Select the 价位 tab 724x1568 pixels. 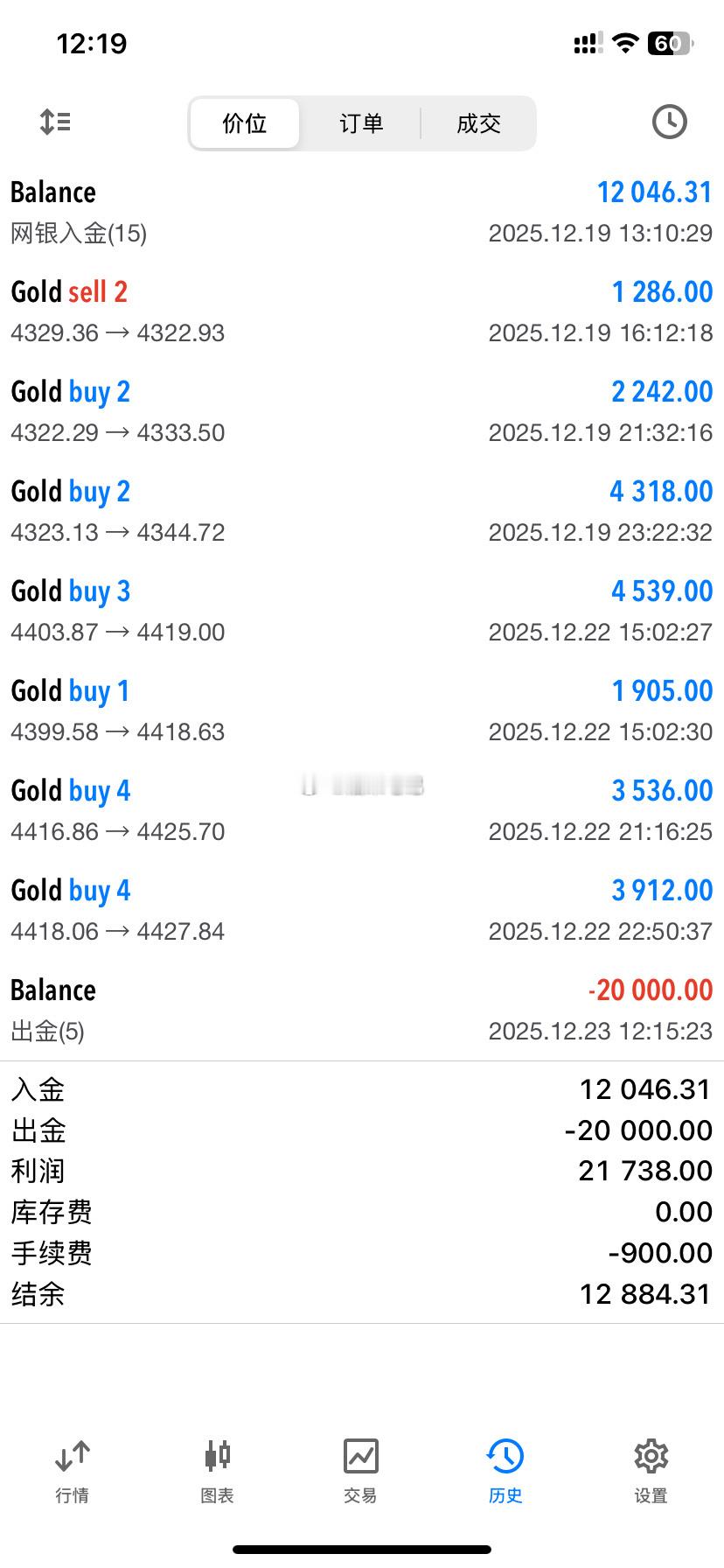pyautogui.click(x=245, y=123)
